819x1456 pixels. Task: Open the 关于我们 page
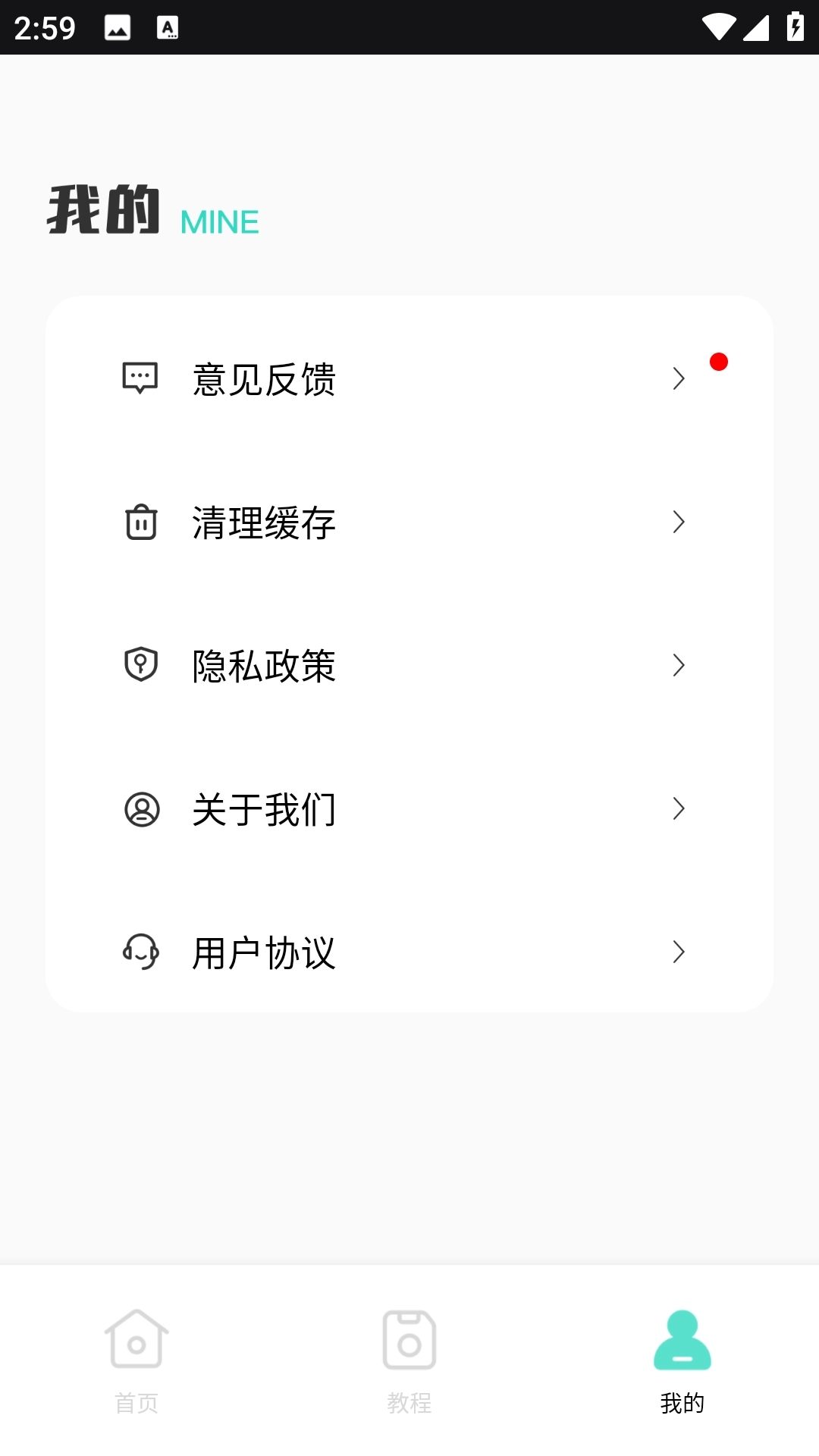tap(264, 809)
